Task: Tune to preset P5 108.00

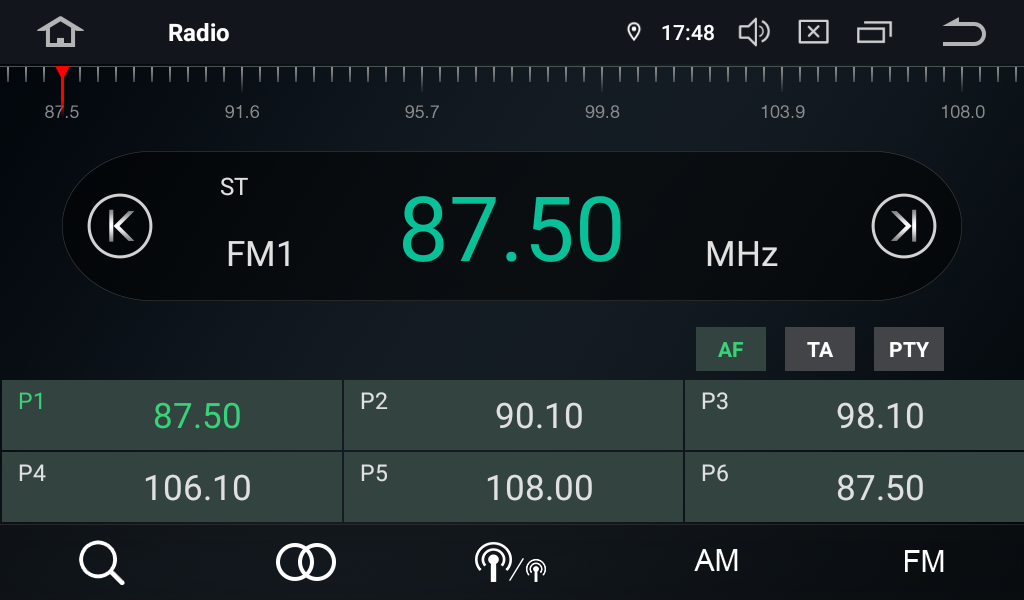Action: [x=513, y=487]
